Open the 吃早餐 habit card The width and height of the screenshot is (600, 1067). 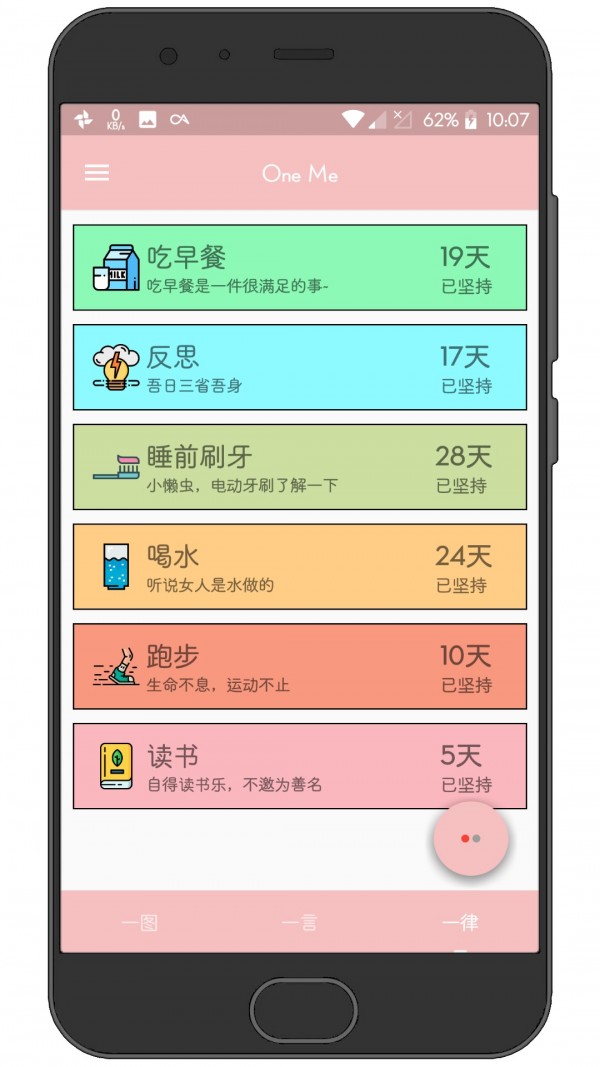pyautogui.click(x=299, y=267)
